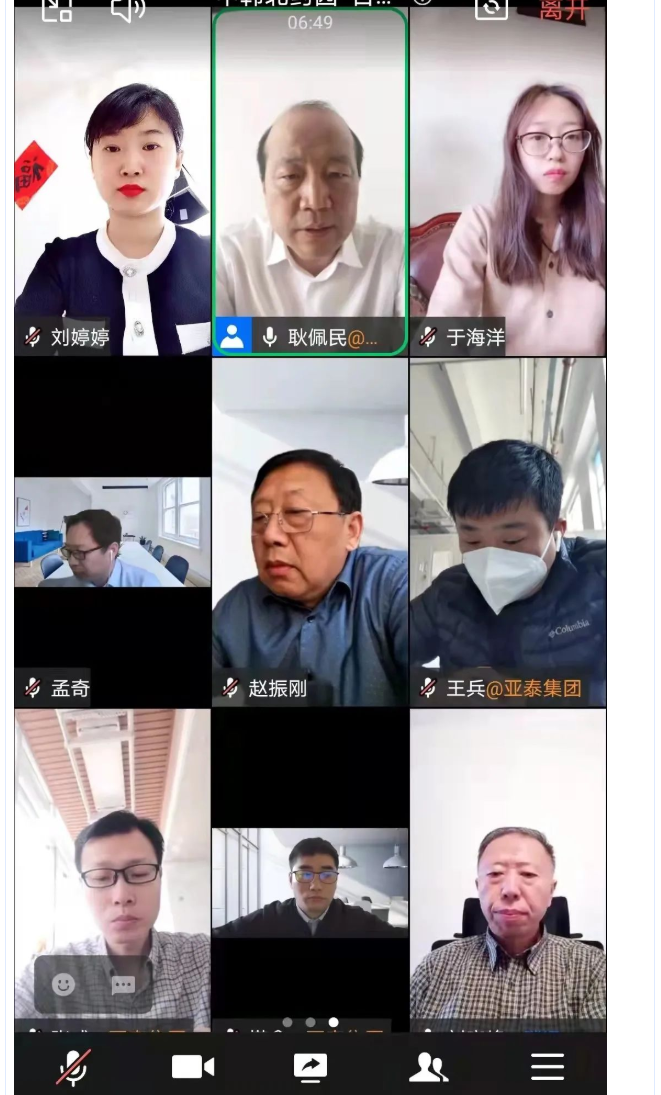This screenshot has height=1095, width=661.
Task: Open the participants list
Action: point(428,1066)
